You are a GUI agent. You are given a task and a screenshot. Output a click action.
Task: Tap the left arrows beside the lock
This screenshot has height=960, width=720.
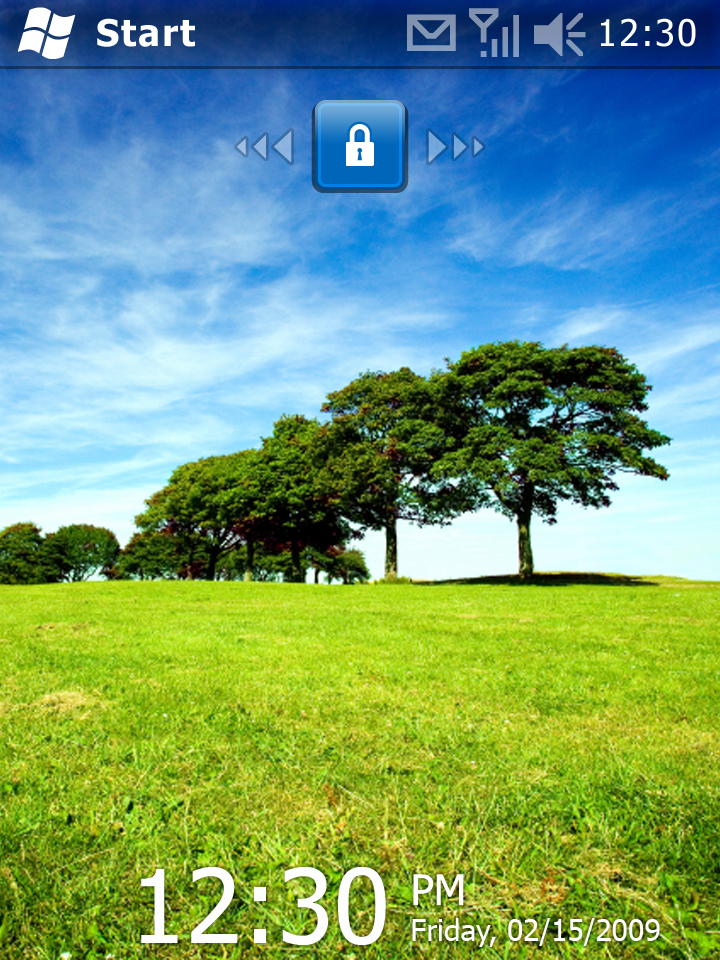click(x=264, y=147)
